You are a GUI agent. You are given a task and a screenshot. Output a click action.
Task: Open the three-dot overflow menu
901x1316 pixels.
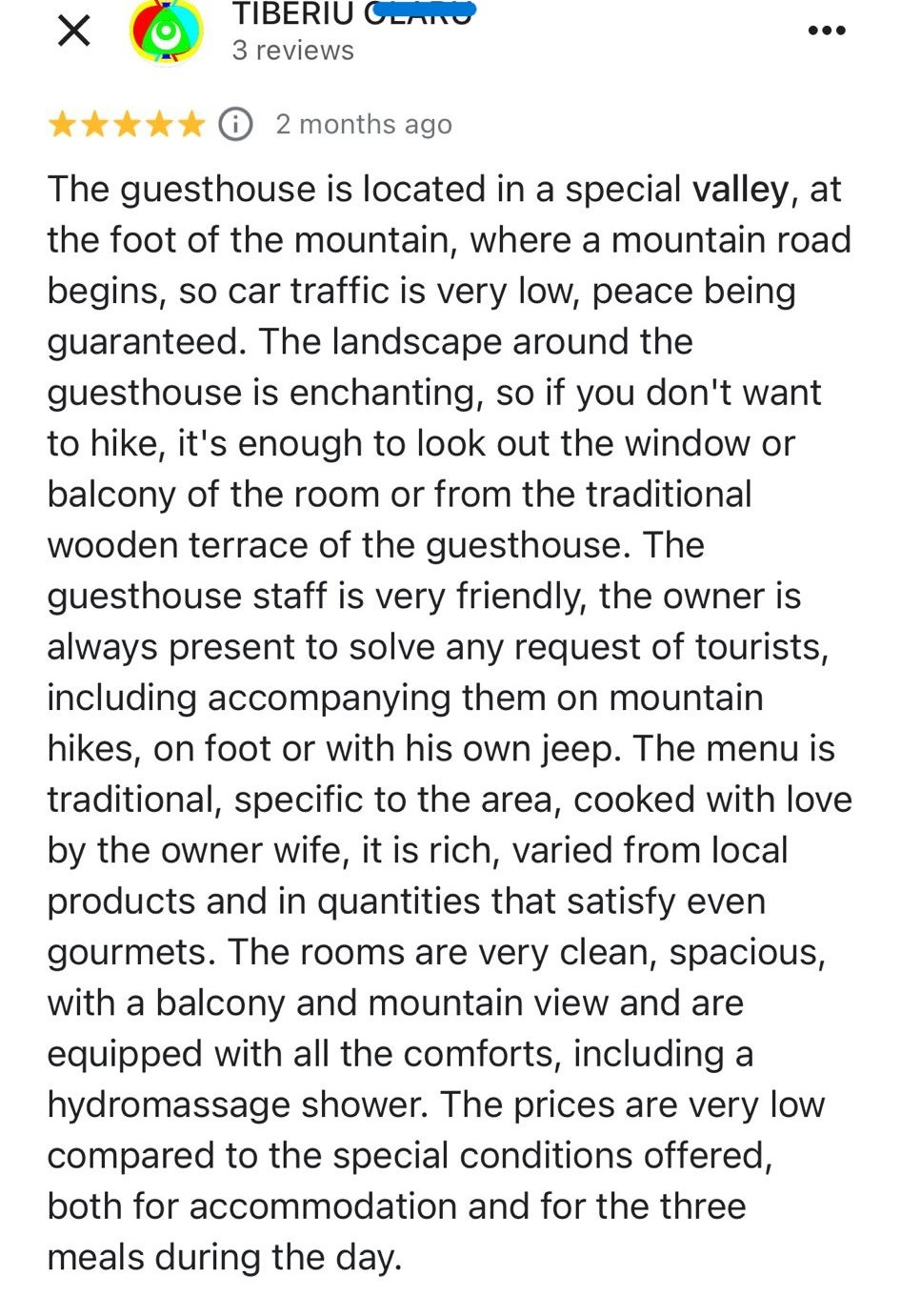(x=826, y=31)
